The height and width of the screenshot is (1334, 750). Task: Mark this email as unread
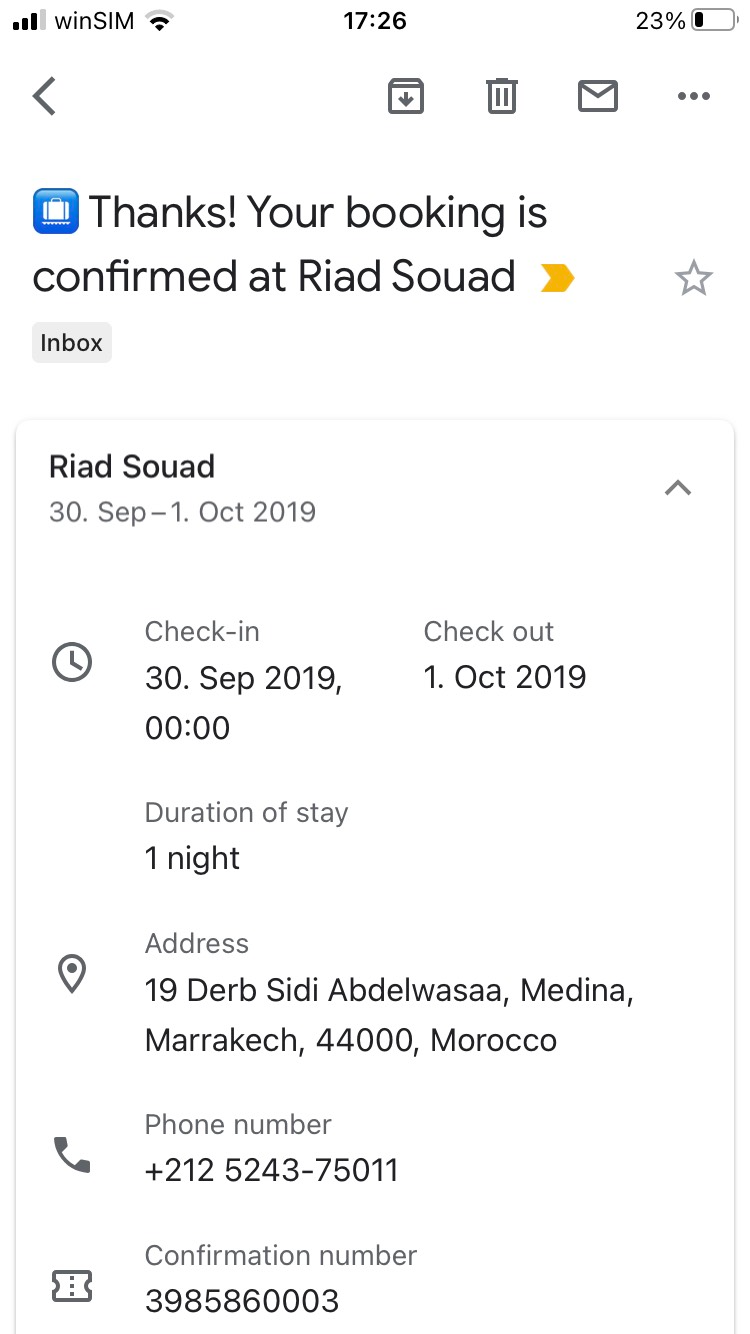(598, 97)
